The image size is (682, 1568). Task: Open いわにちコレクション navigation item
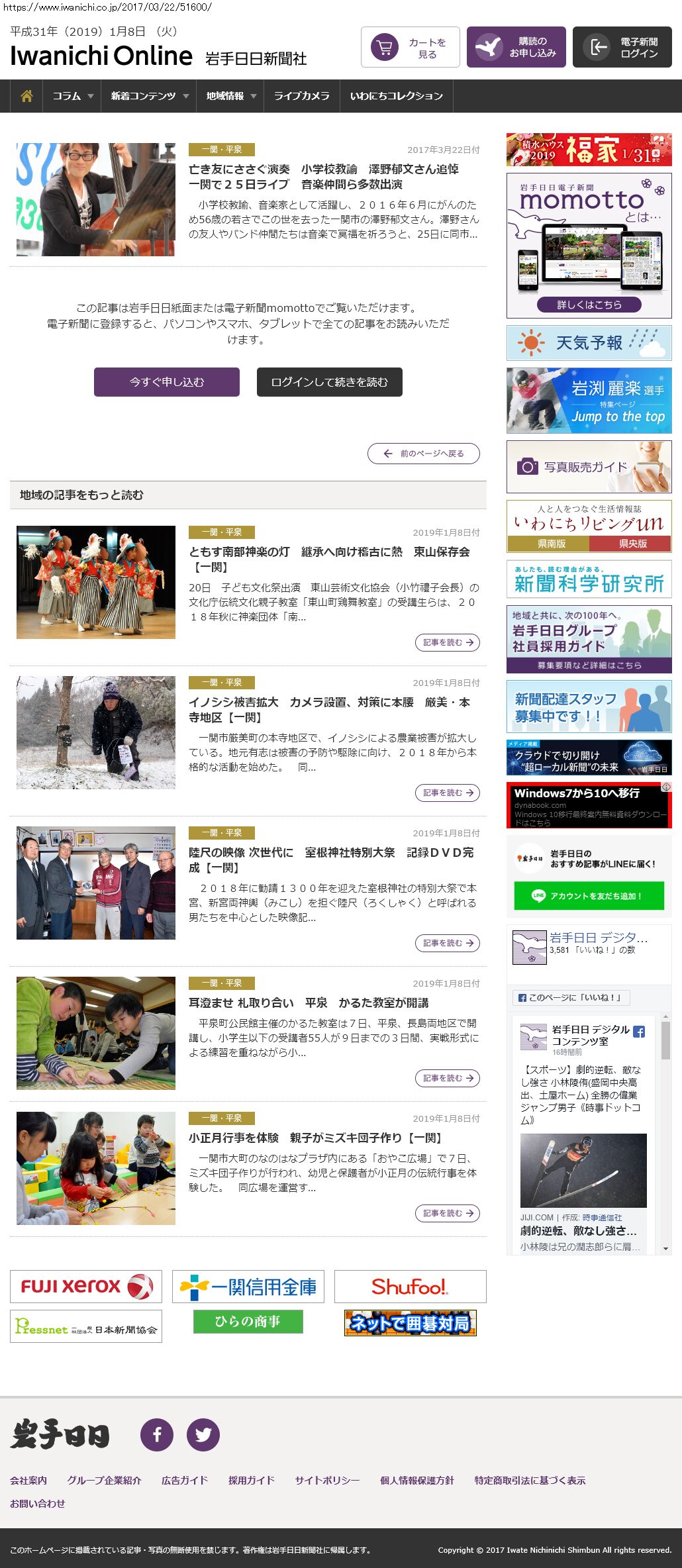pos(397,96)
